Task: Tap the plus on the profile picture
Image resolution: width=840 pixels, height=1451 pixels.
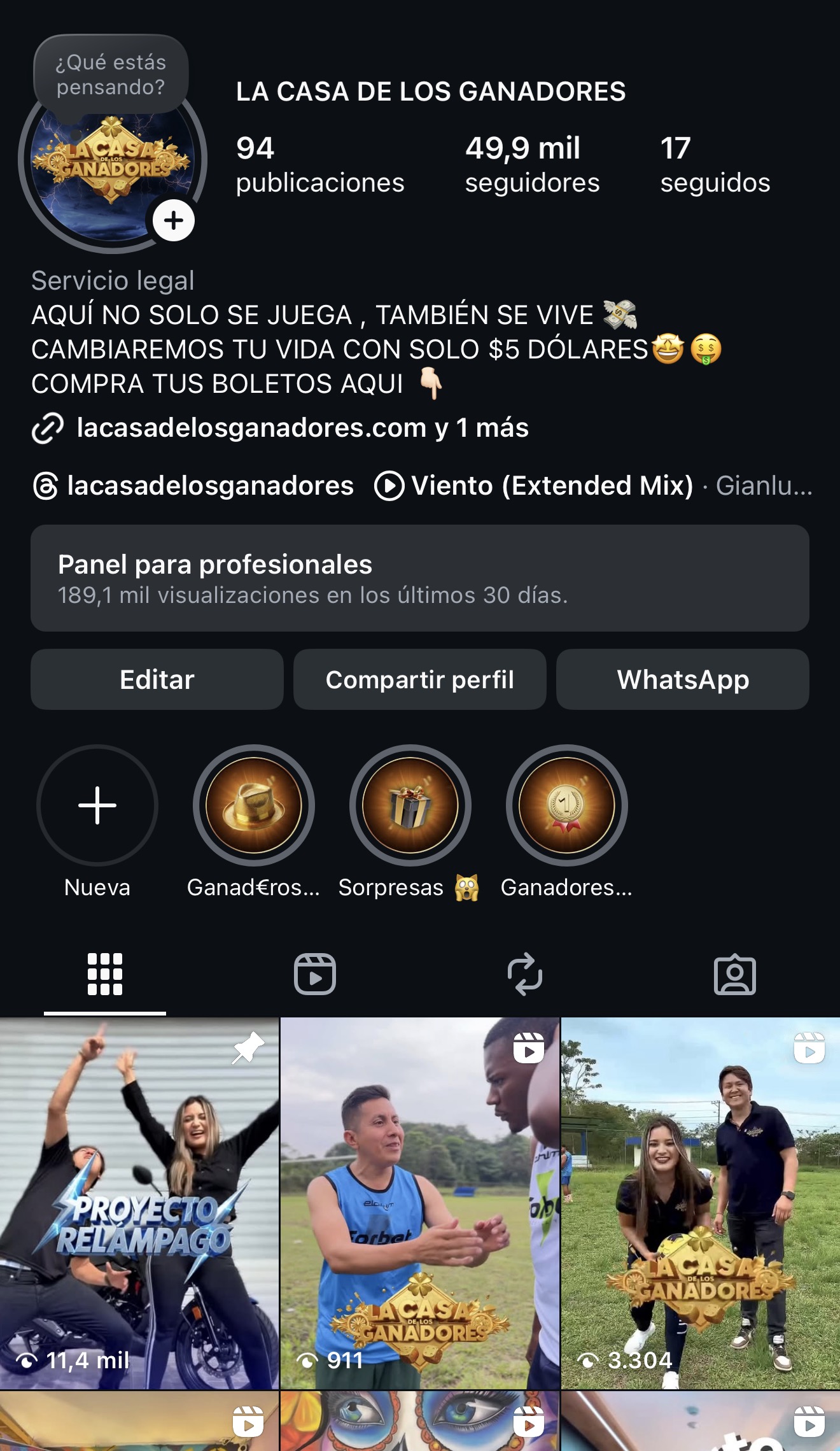Action: point(174,221)
